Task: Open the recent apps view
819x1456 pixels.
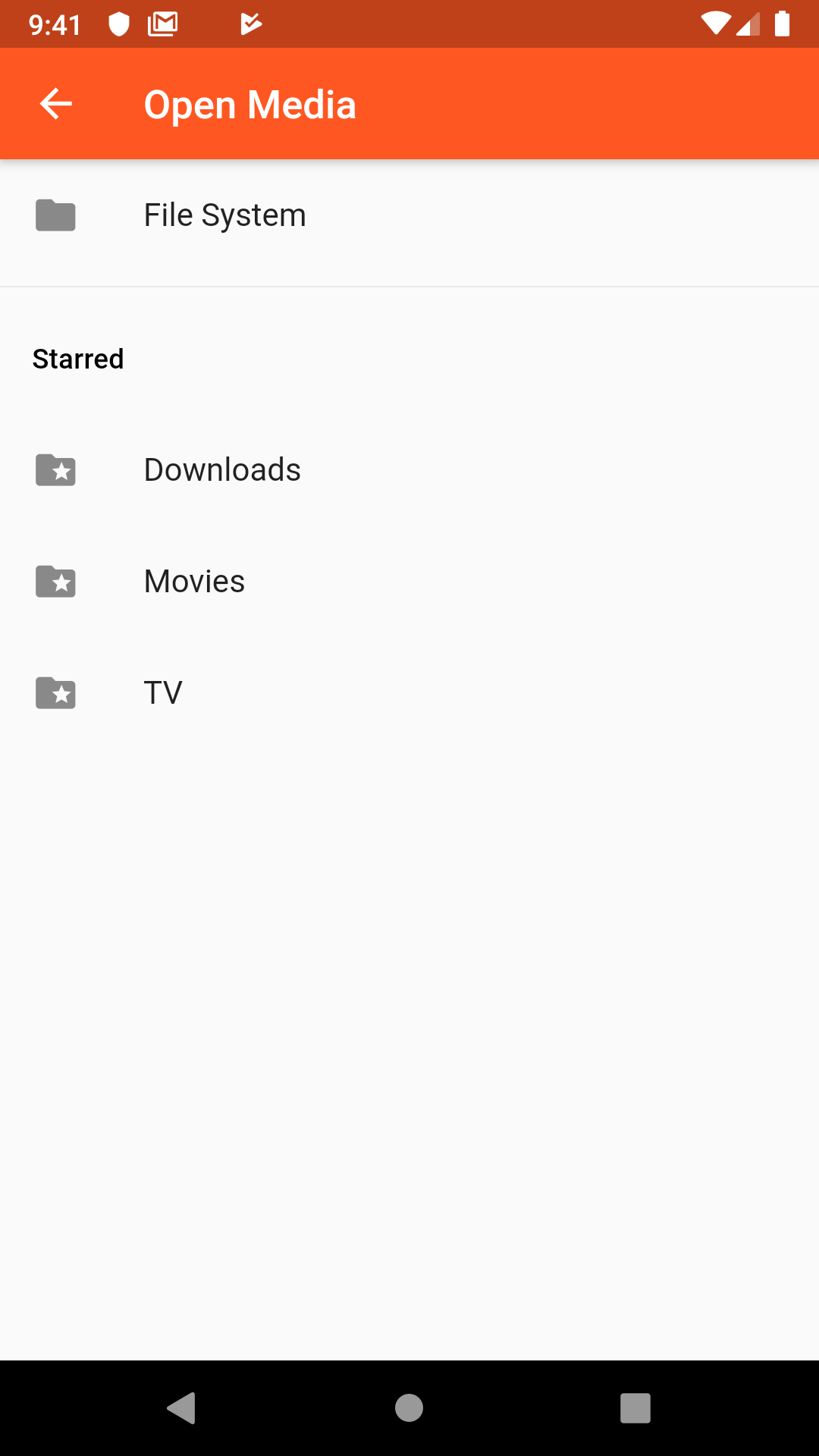Action: pyautogui.click(x=635, y=1408)
